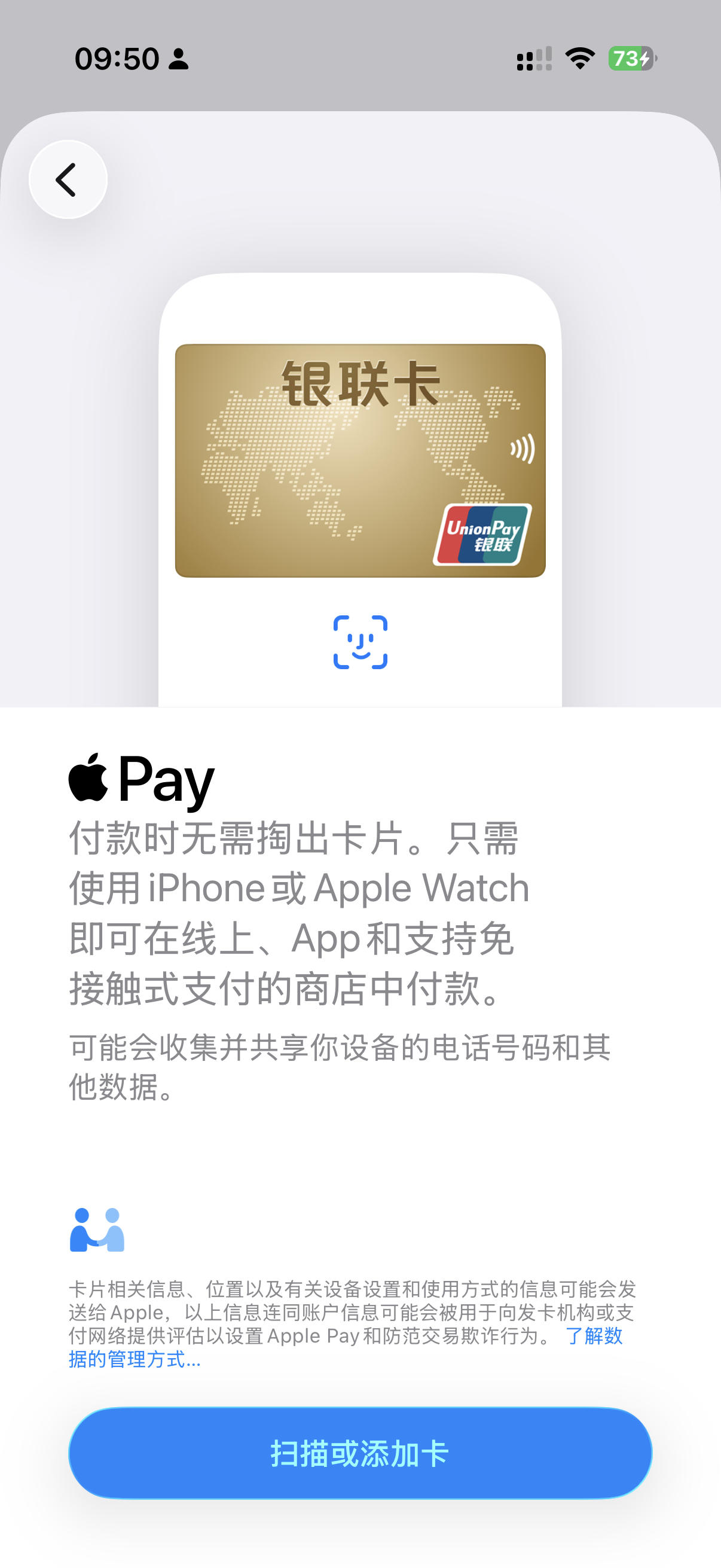Select the Pay text in the heading

(x=166, y=782)
